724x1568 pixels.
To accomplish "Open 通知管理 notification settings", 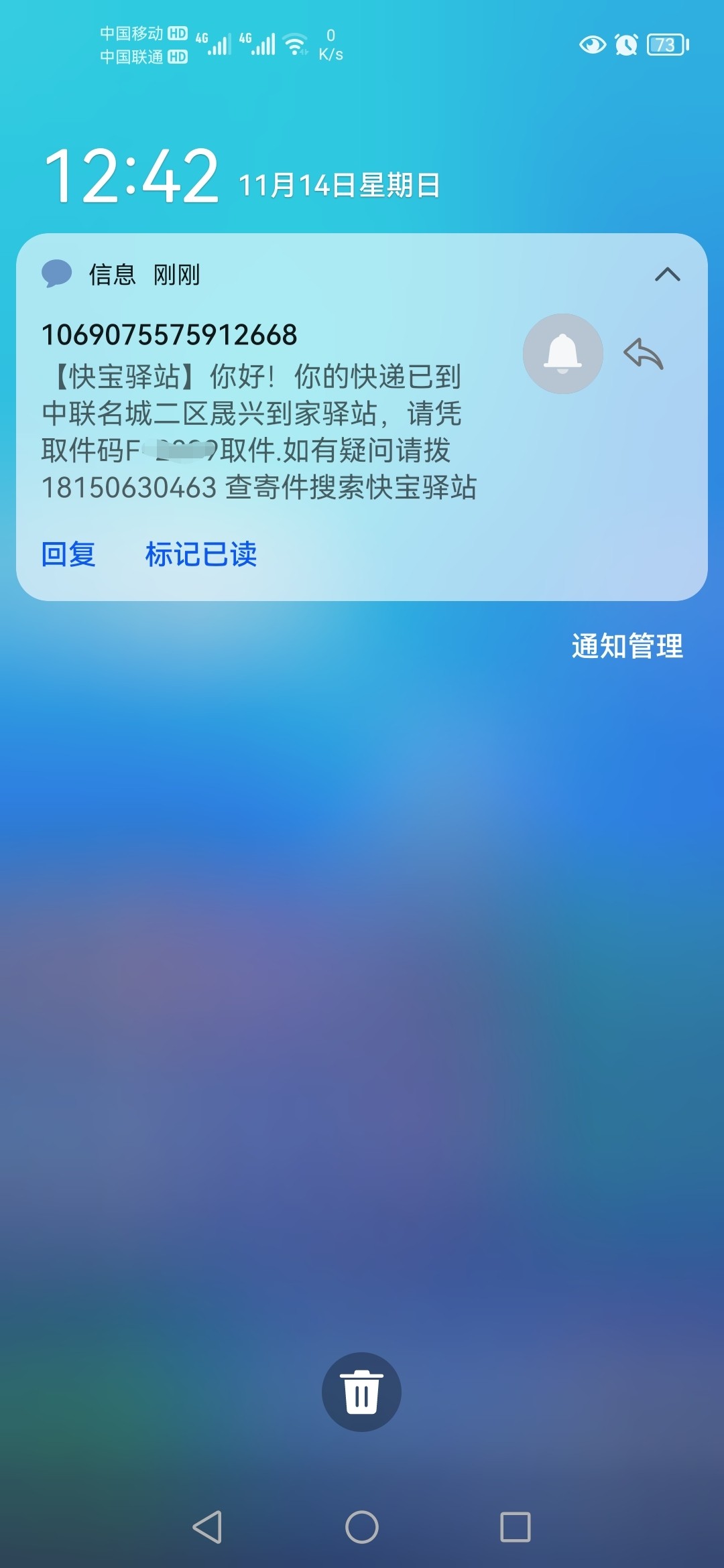I will [x=627, y=646].
